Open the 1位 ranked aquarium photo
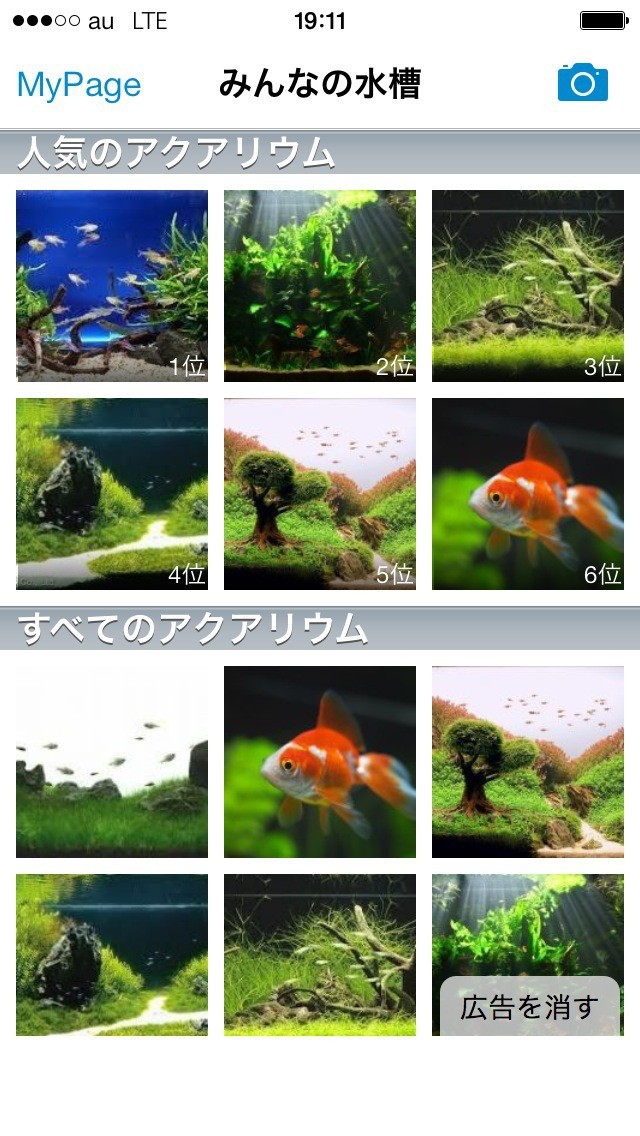The image size is (640, 1136). tap(112, 286)
